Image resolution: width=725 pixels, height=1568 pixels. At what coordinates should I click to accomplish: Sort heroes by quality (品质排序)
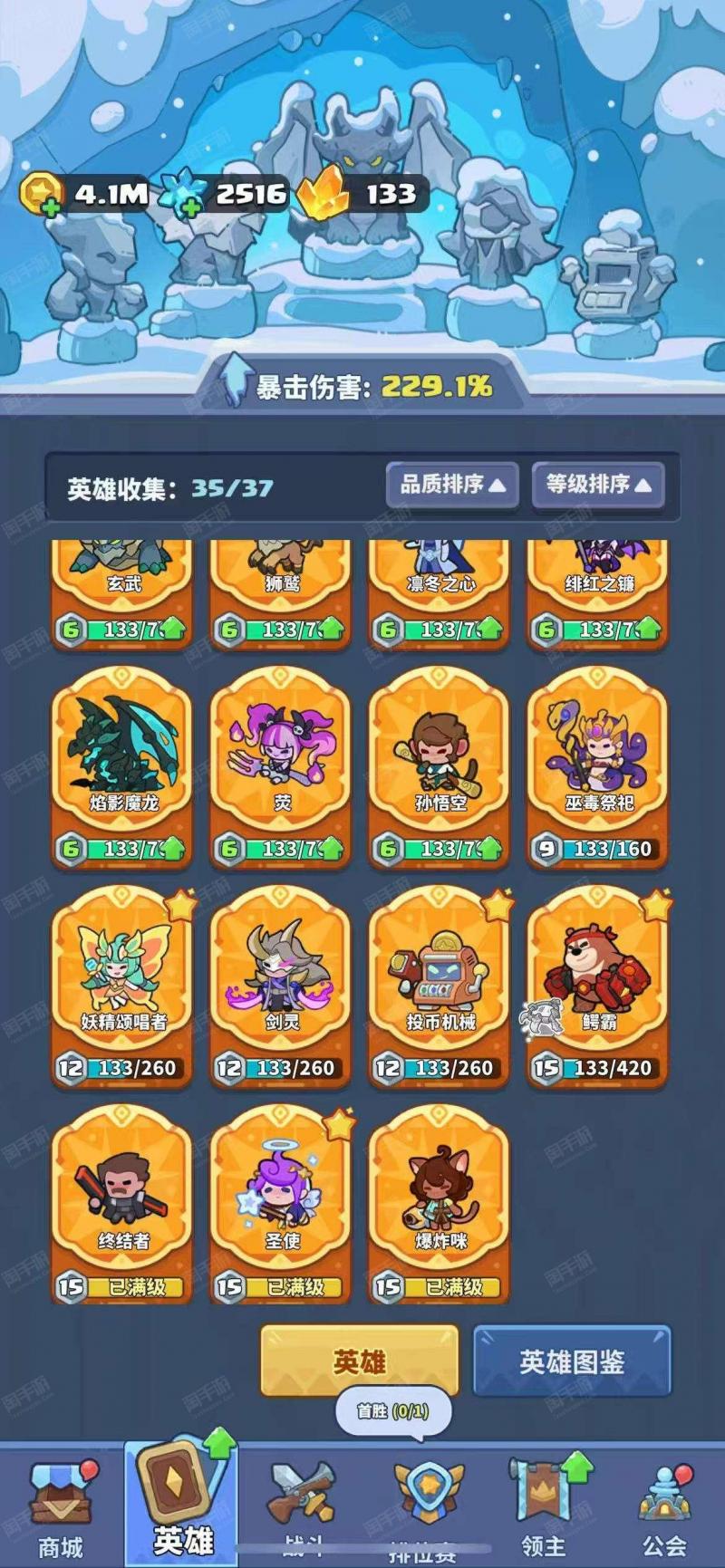point(452,486)
